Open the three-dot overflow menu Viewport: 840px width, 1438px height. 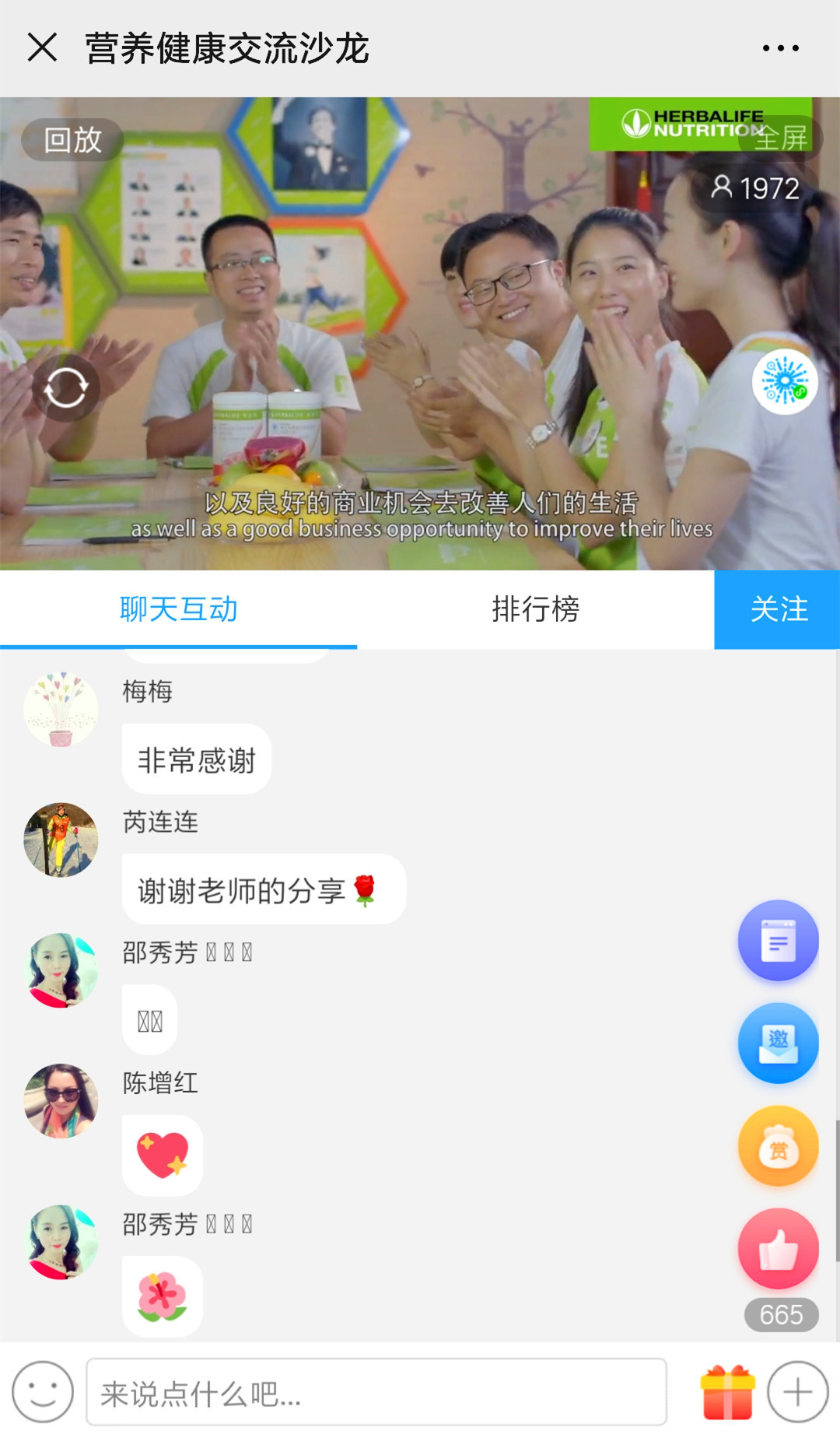(x=780, y=48)
